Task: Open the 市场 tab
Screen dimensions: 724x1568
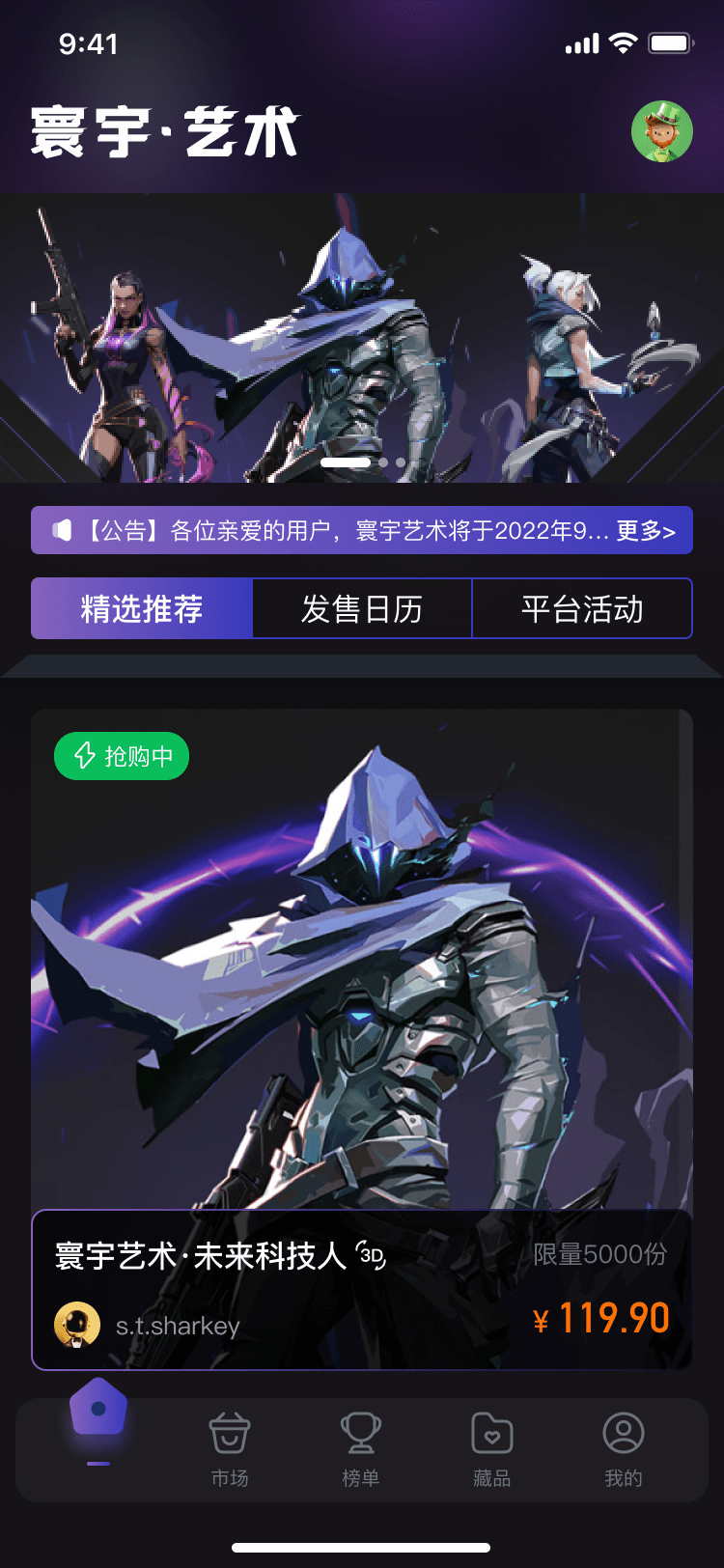Action: (230, 1448)
